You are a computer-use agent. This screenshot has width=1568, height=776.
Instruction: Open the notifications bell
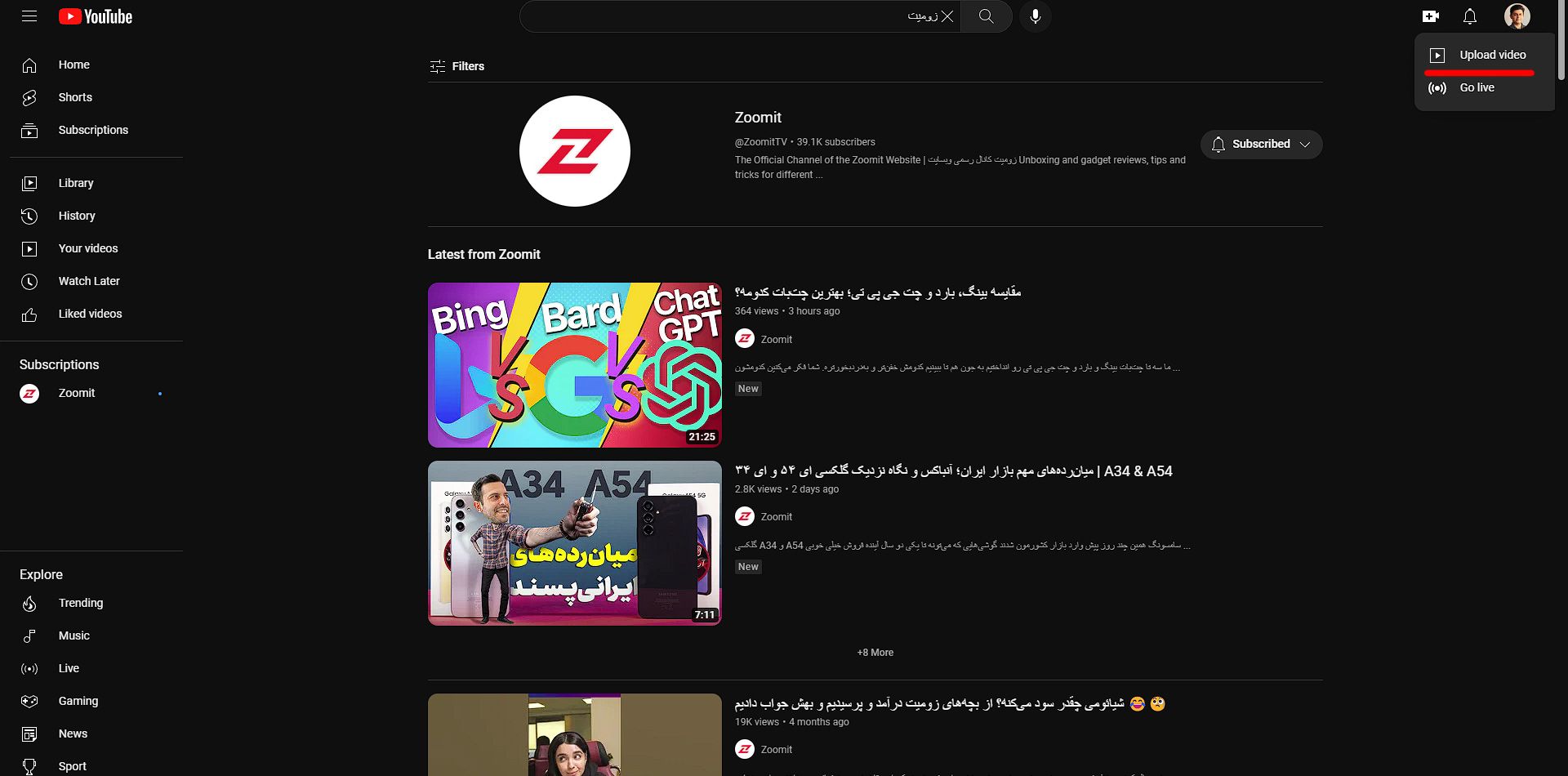1469,16
